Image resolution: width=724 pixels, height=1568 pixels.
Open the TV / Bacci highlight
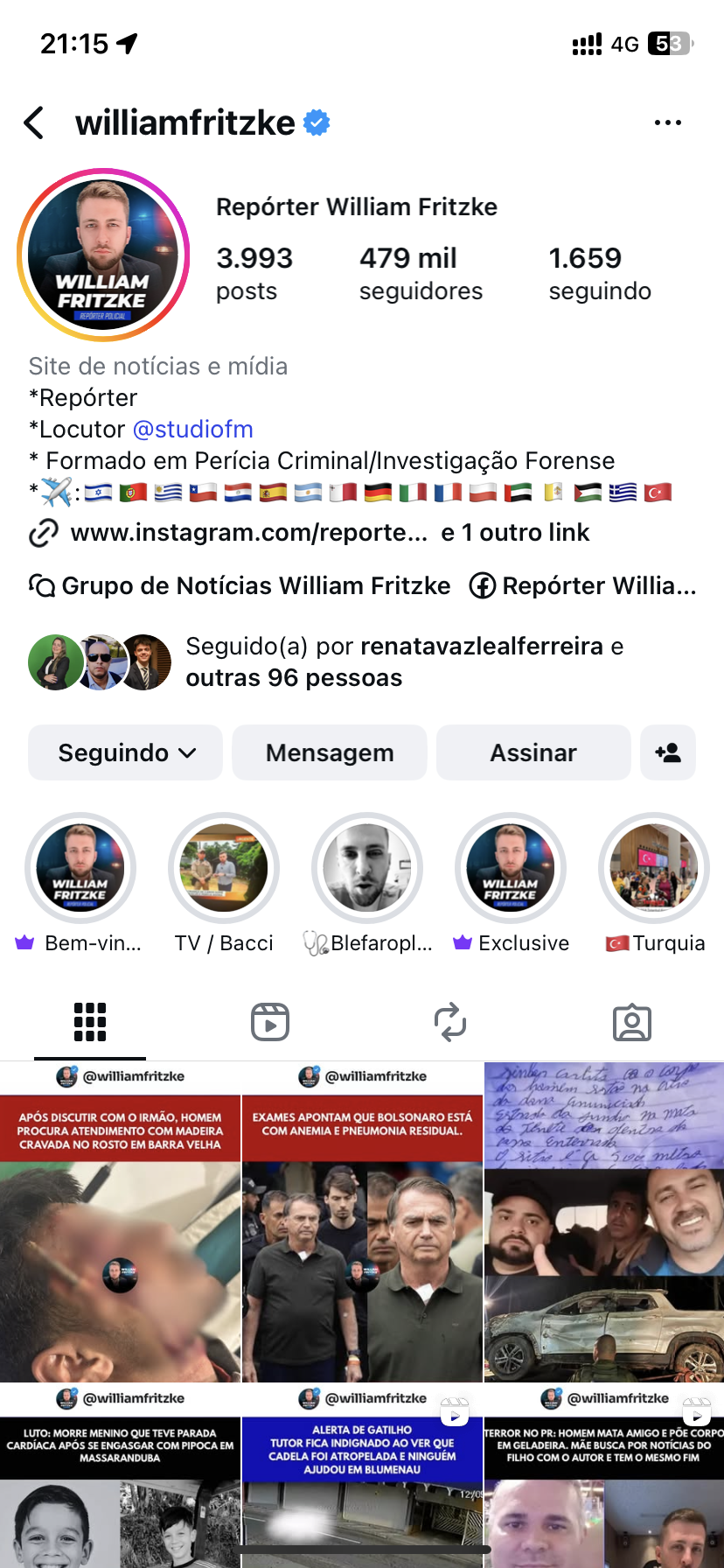224,868
